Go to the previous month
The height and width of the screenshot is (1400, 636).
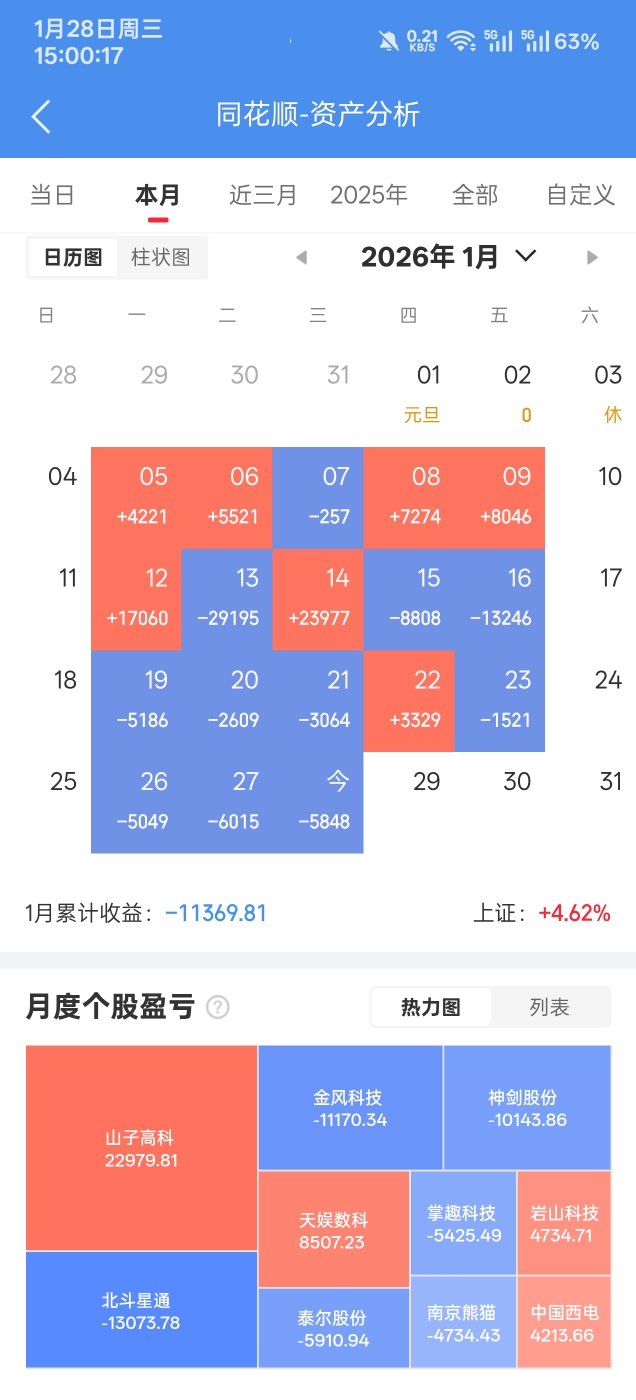pyautogui.click(x=301, y=257)
